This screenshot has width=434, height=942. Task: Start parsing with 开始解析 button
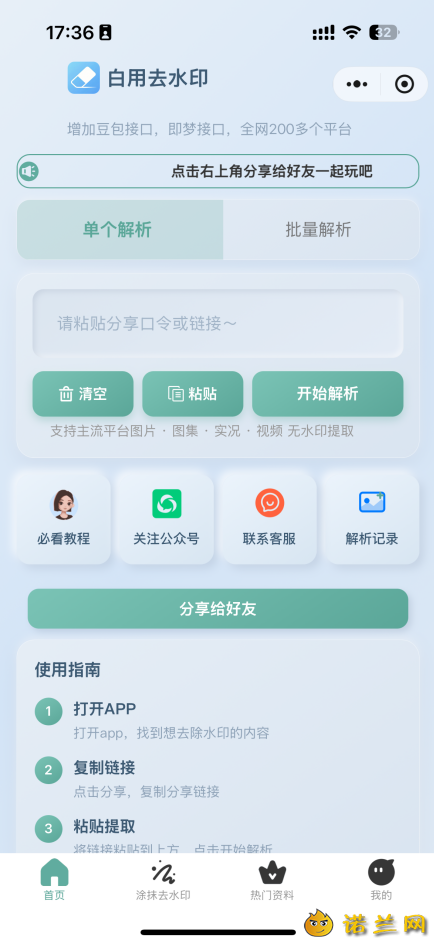(x=328, y=394)
